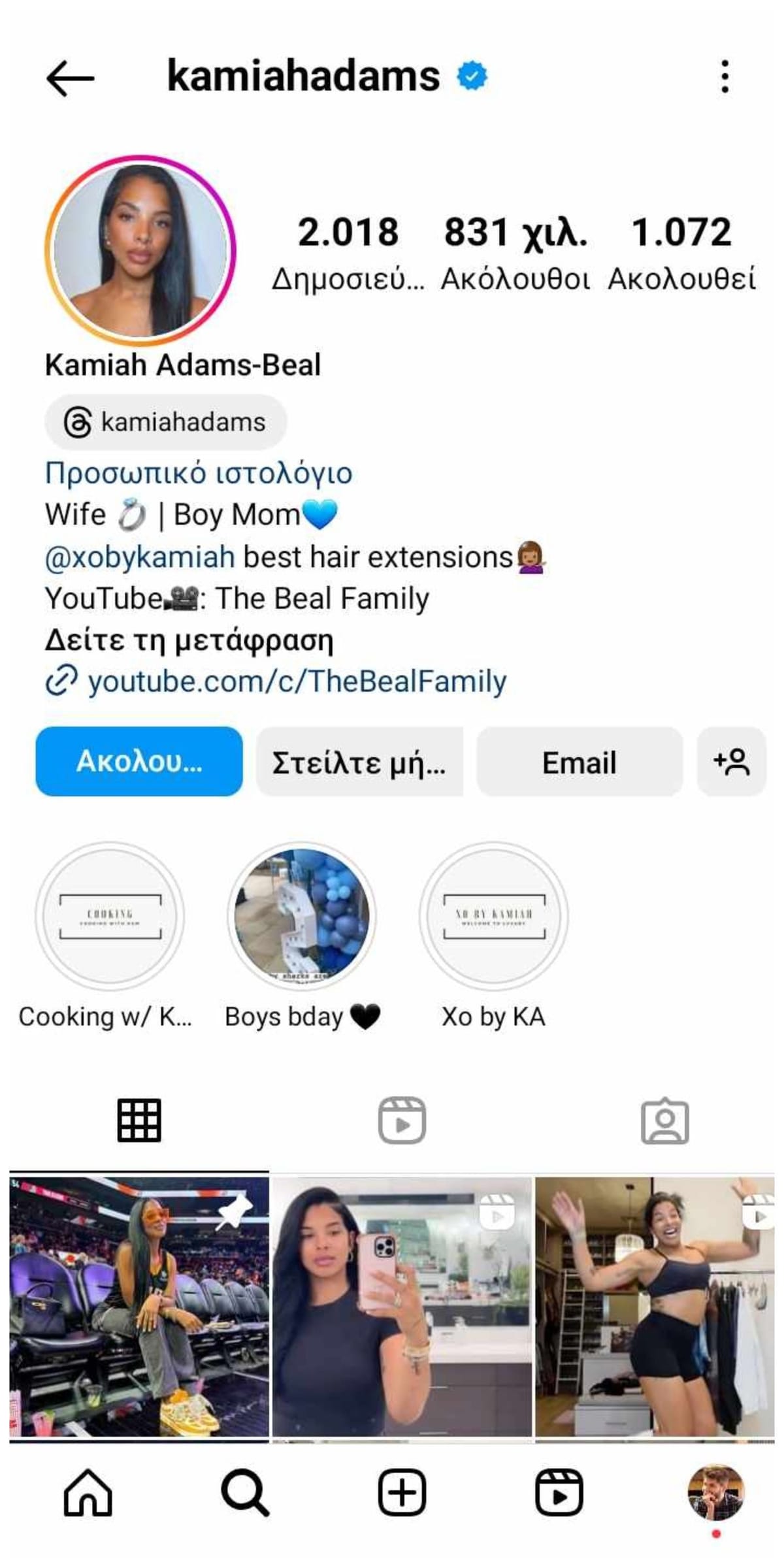The image size is (784, 1568).
Task: Open the kamiahadams Threads badge
Action: (165, 422)
